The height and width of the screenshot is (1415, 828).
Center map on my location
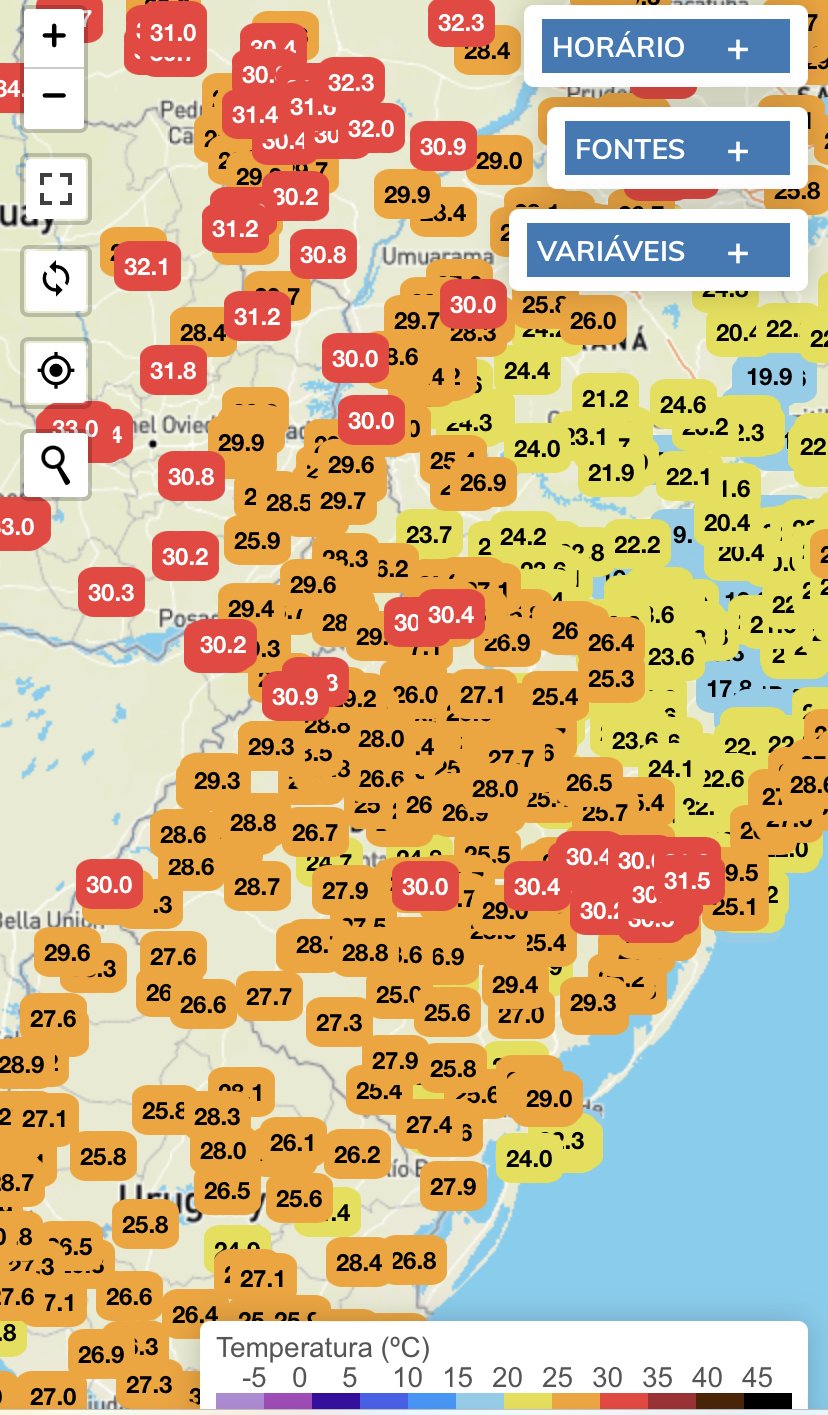[56, 371]
